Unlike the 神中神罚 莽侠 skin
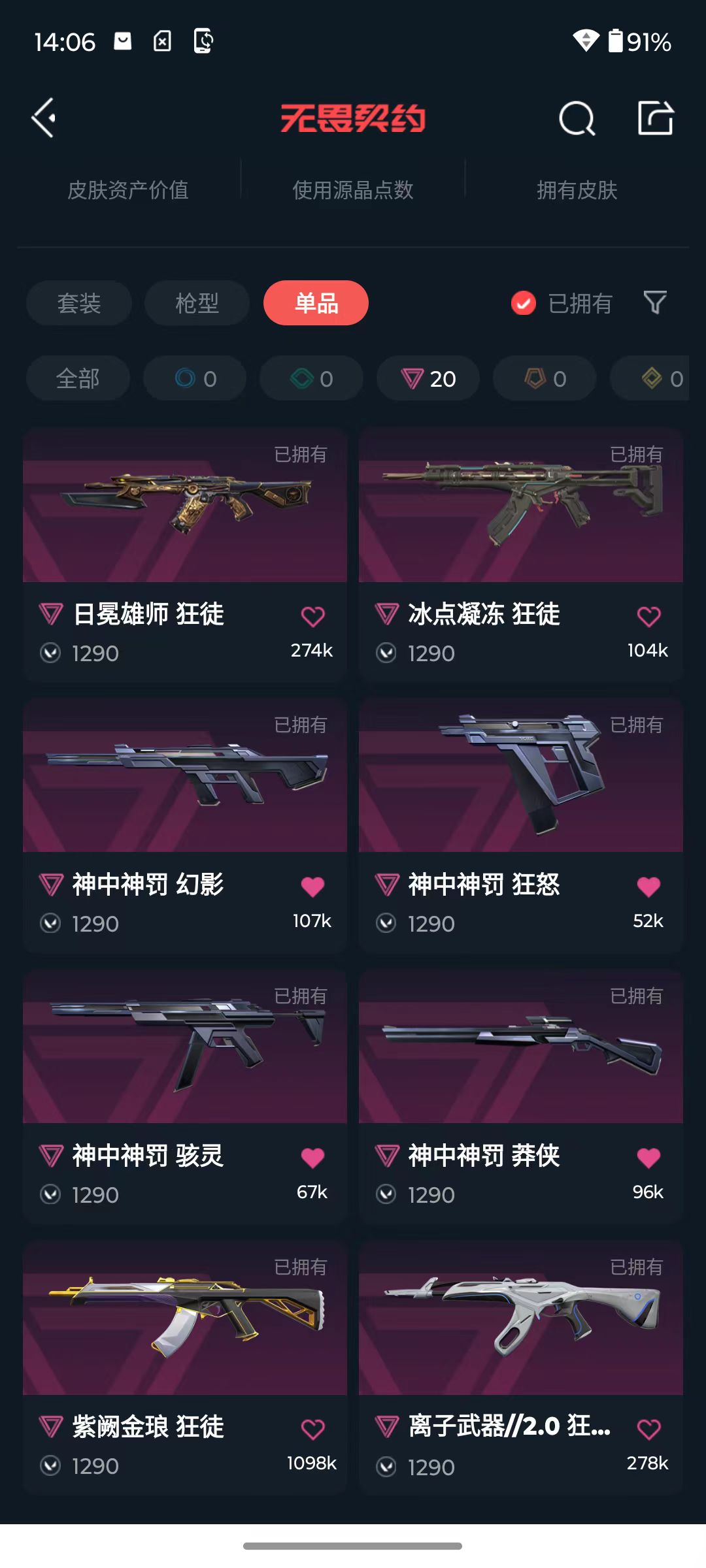Screen dimensions: 706x1568 tap(648, 1158)
